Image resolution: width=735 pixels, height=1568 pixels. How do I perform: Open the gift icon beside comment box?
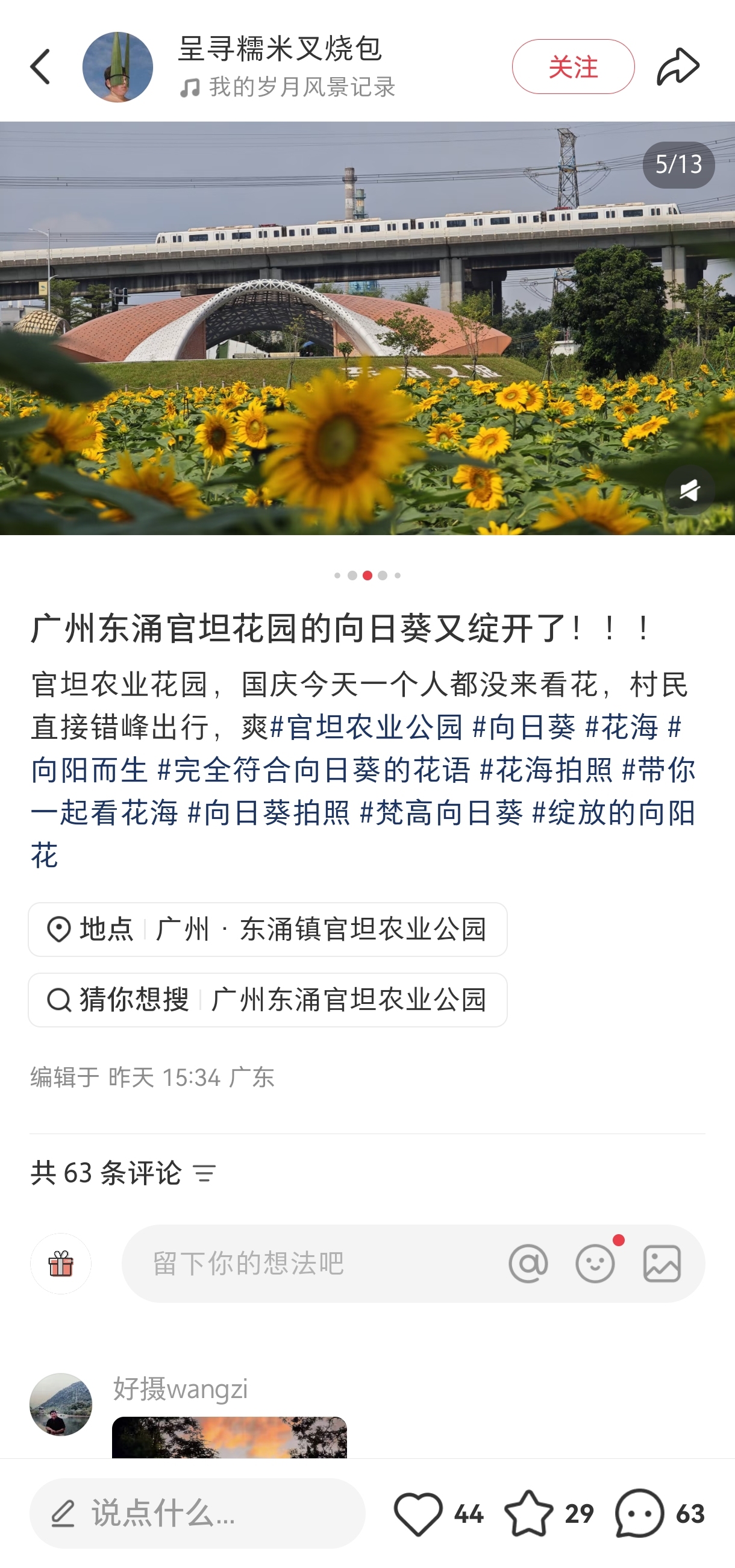[61, 1264]
